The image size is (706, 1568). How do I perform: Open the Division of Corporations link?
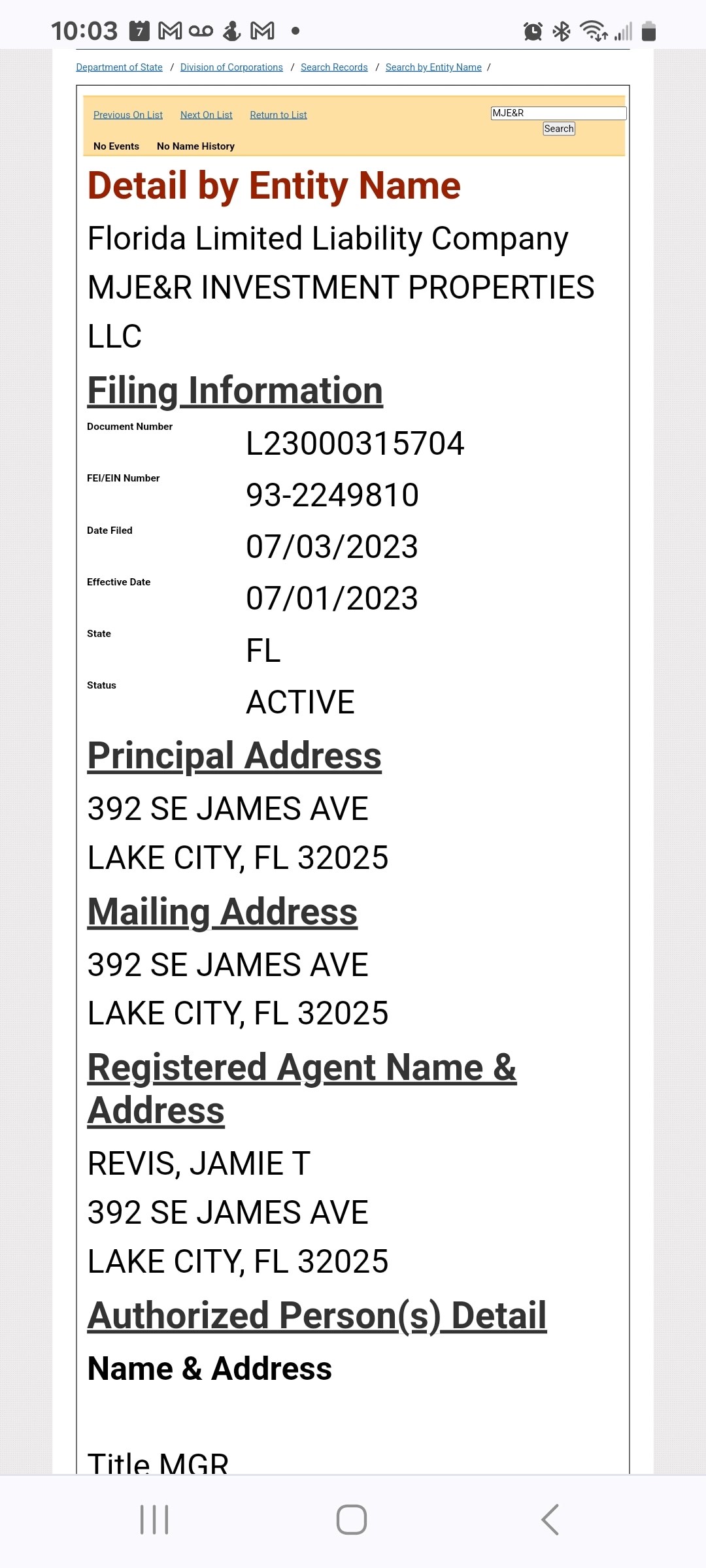coord(231,67)
